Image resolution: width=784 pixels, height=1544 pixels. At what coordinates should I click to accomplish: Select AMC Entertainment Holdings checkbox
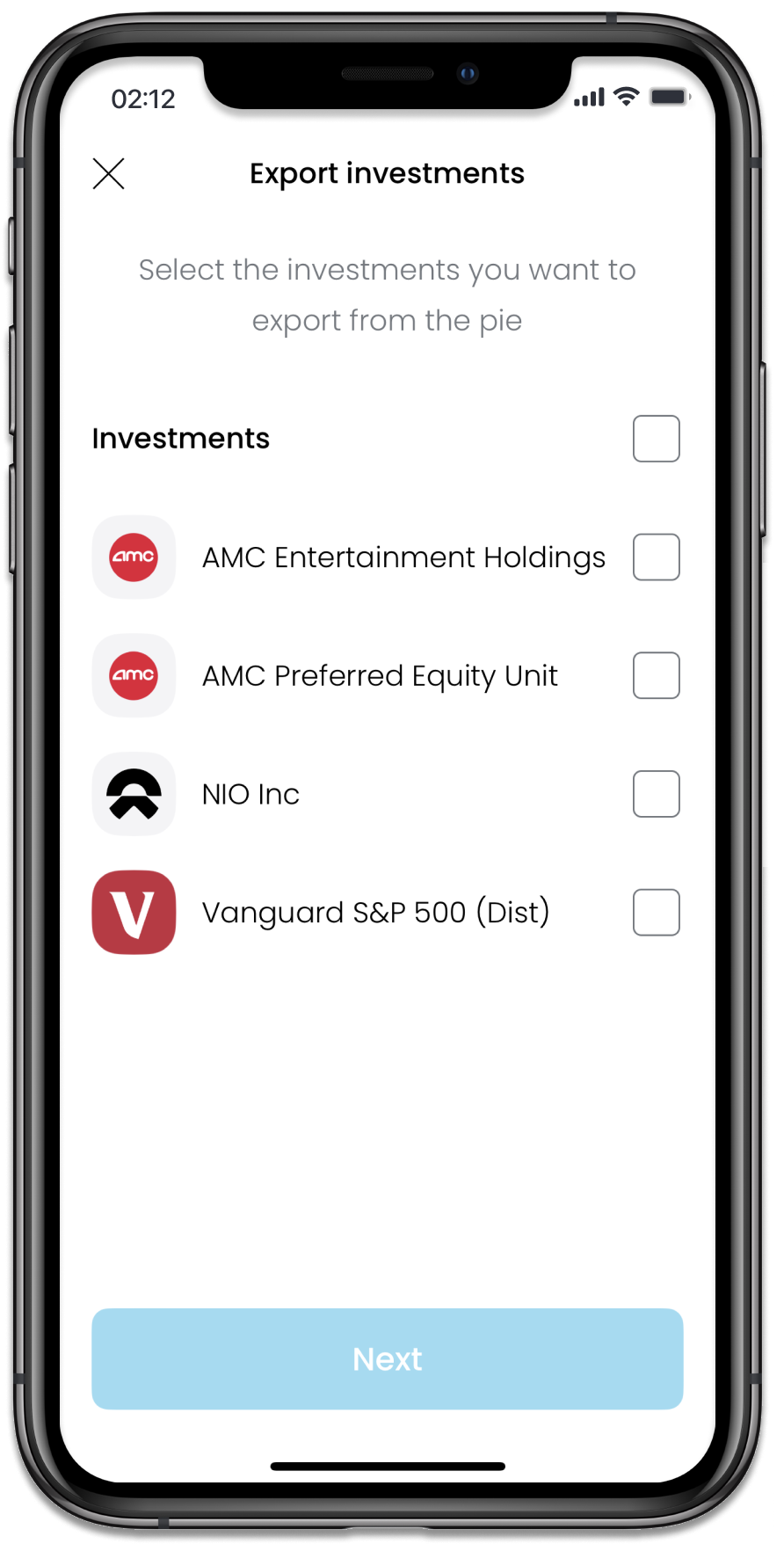pos(656,557)
